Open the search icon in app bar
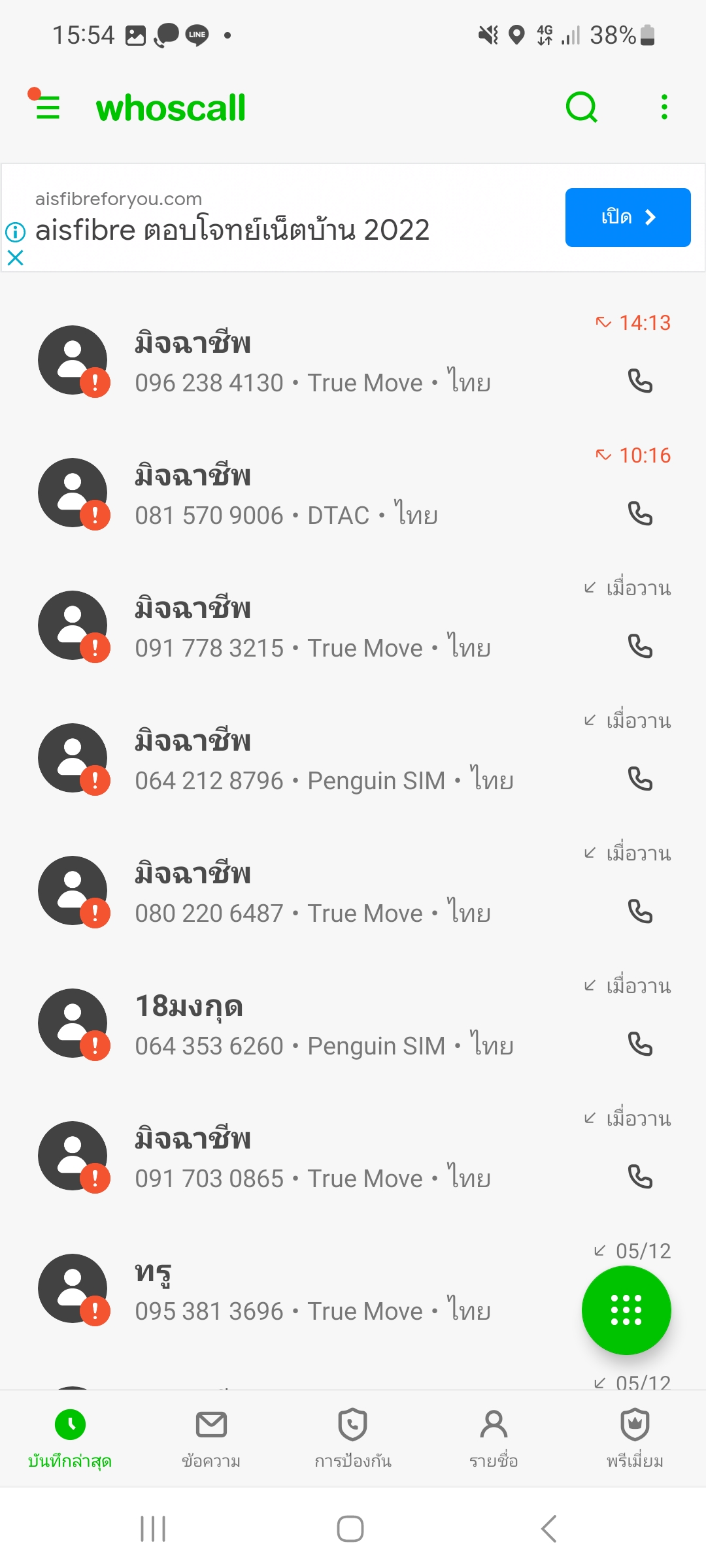This screenshot has height=1568, width=706. (581, 107)
